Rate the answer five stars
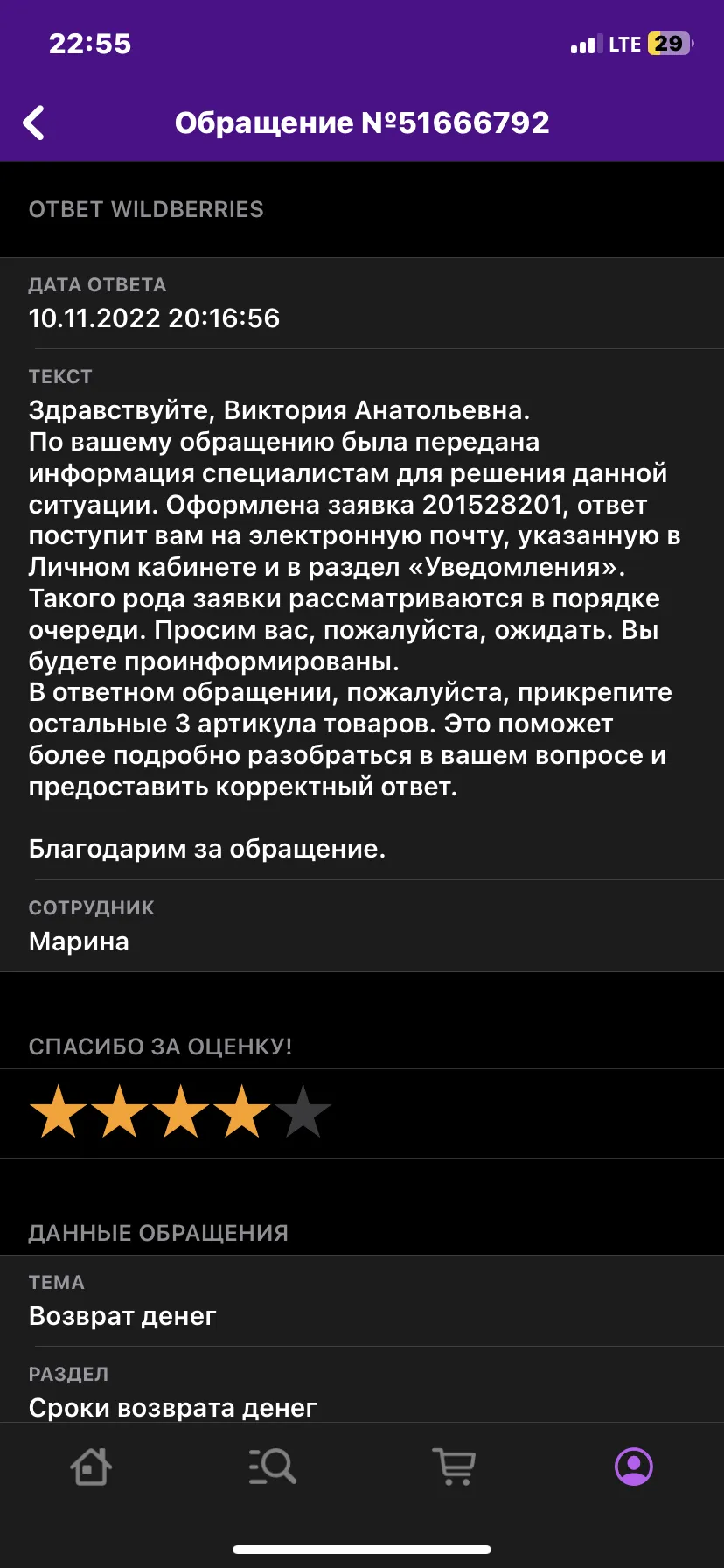 (303, 1111)
